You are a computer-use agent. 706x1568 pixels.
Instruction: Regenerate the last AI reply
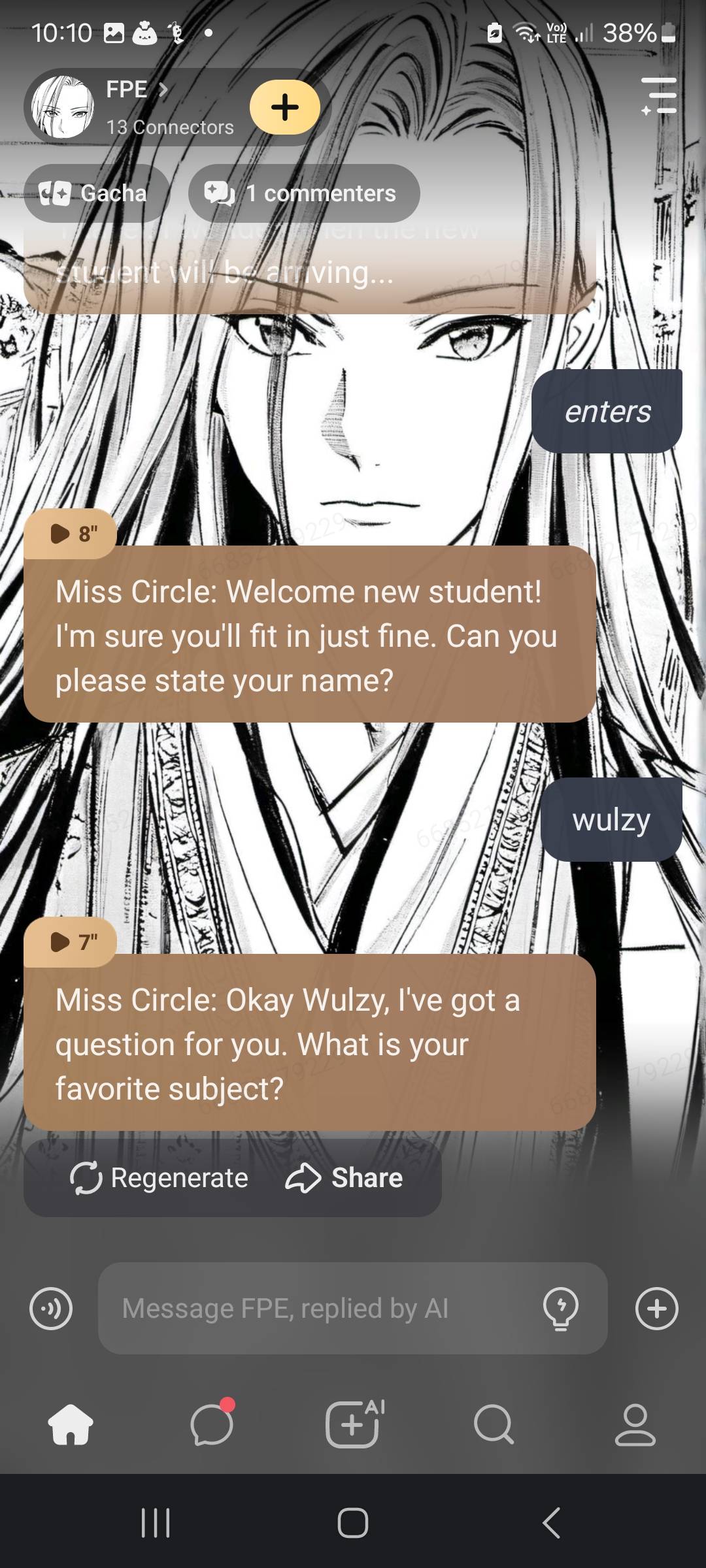pos(159,1178)
